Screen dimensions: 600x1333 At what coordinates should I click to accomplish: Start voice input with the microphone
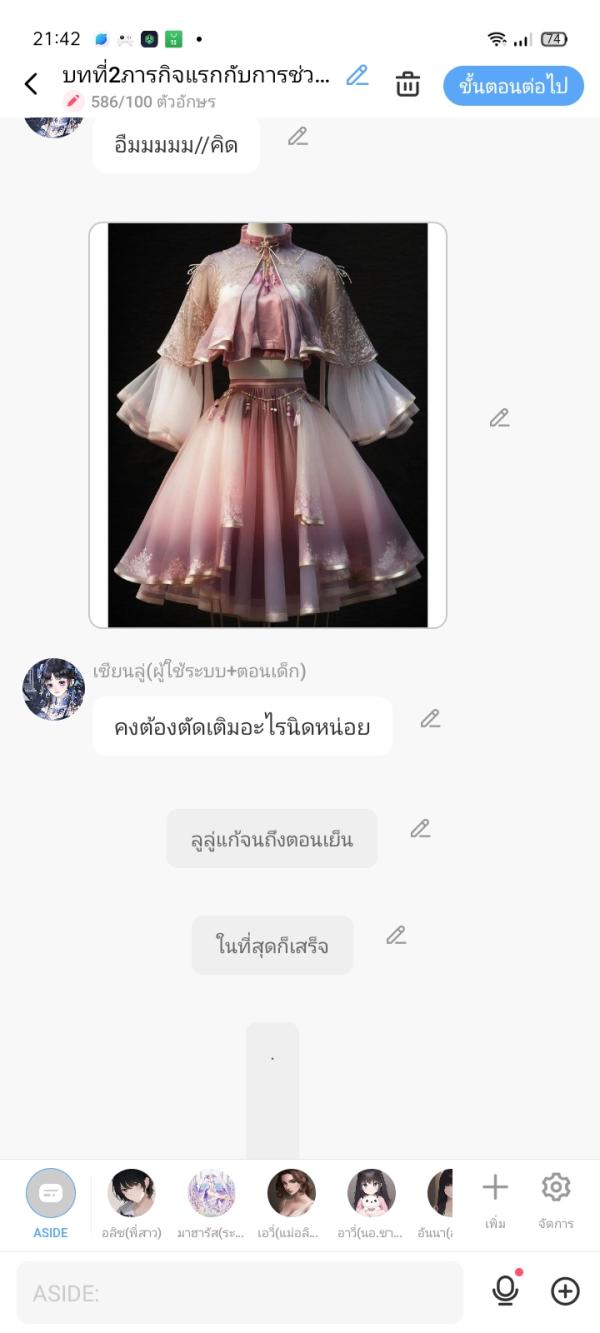[506, 1291]
